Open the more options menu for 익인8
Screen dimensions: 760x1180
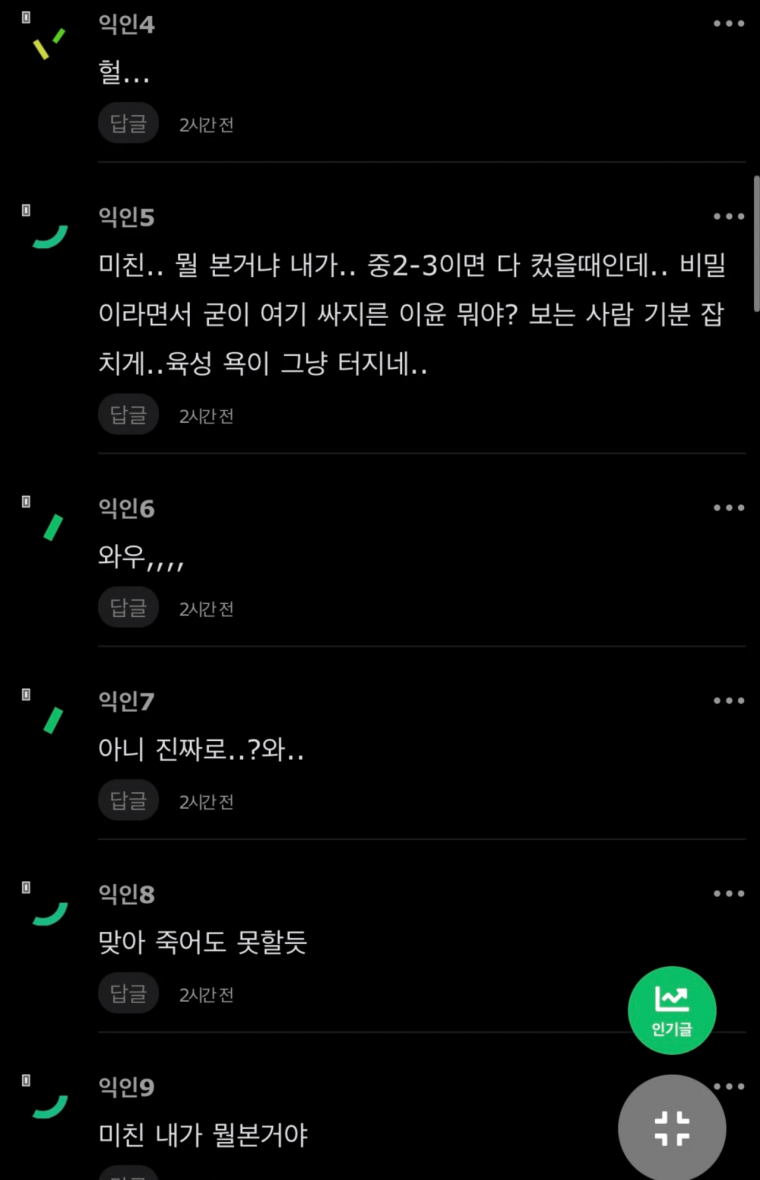[728, 894]
